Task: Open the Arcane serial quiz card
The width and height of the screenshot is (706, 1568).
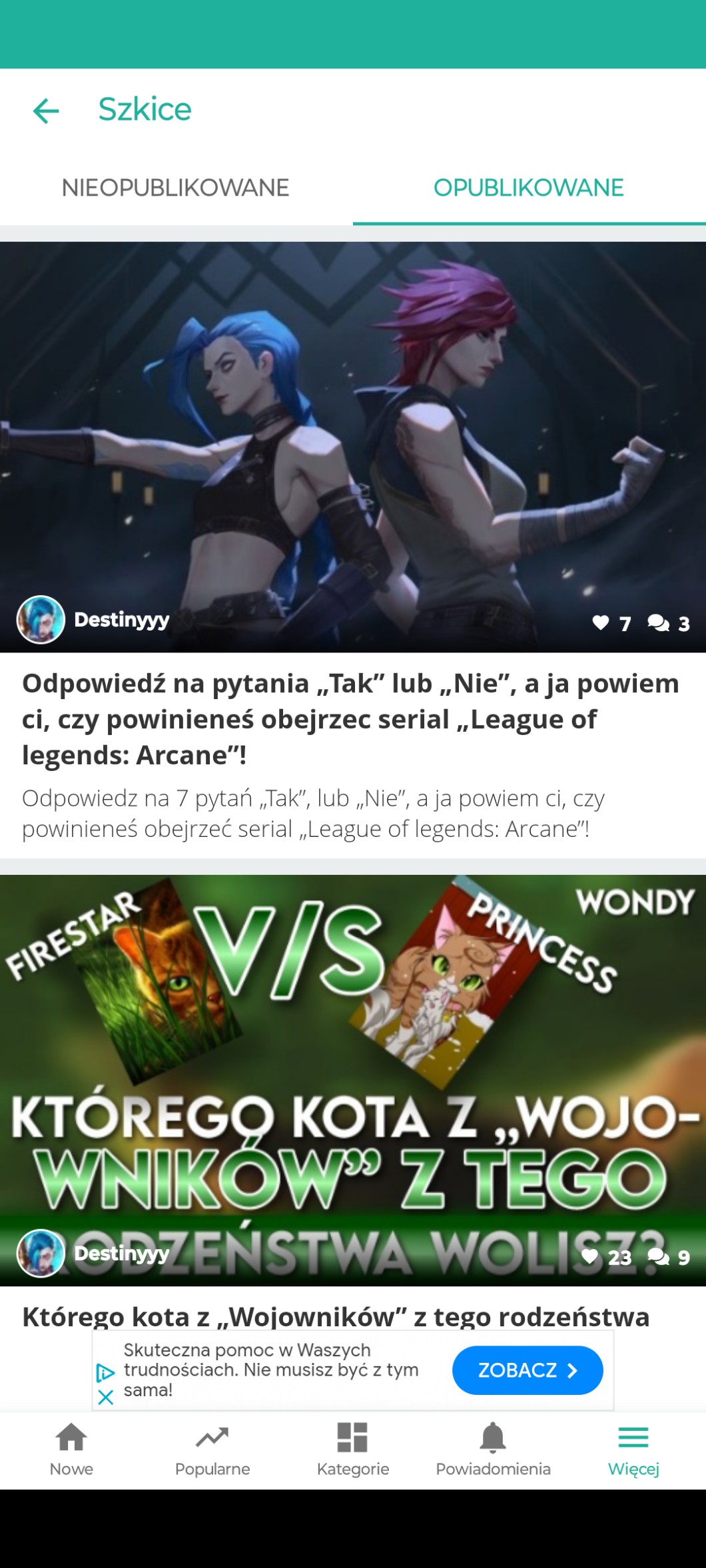Action: [353, 550]
